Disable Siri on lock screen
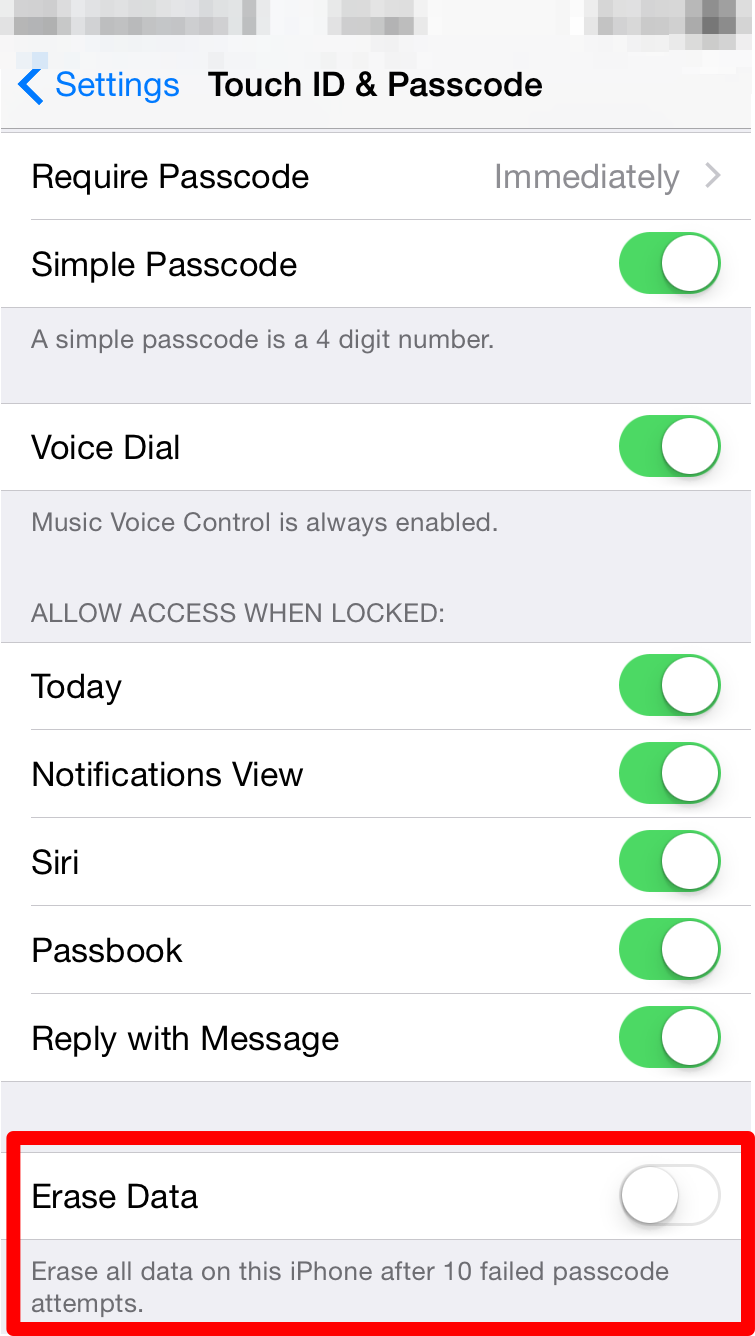755x1336 pixels. tap(669, 862)
